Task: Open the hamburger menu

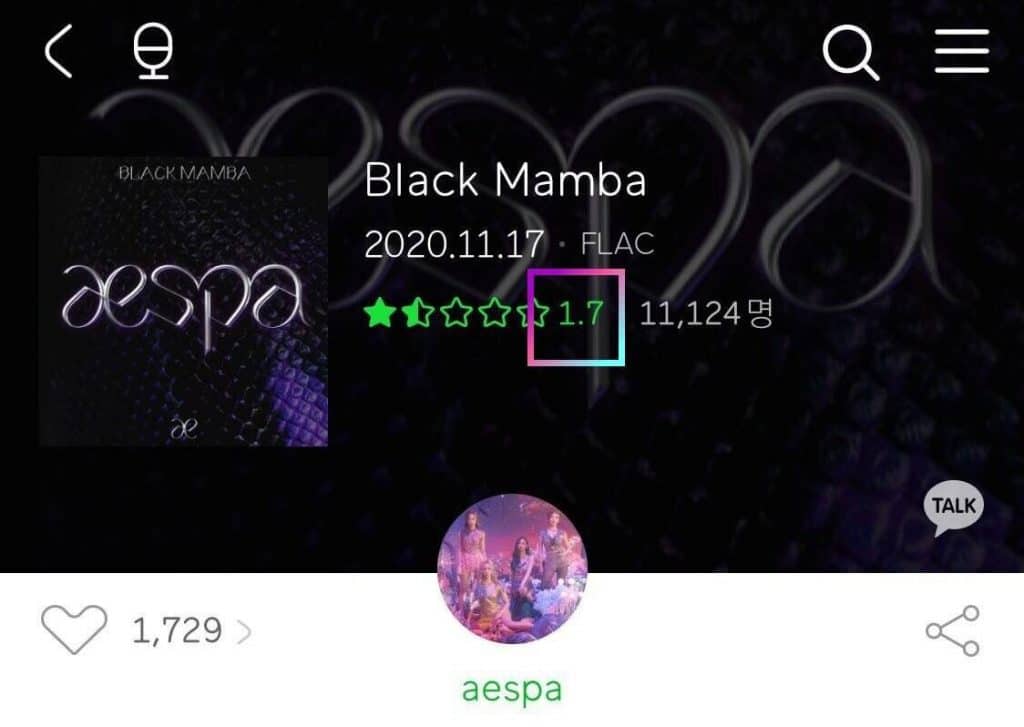Action: [961, 52]
